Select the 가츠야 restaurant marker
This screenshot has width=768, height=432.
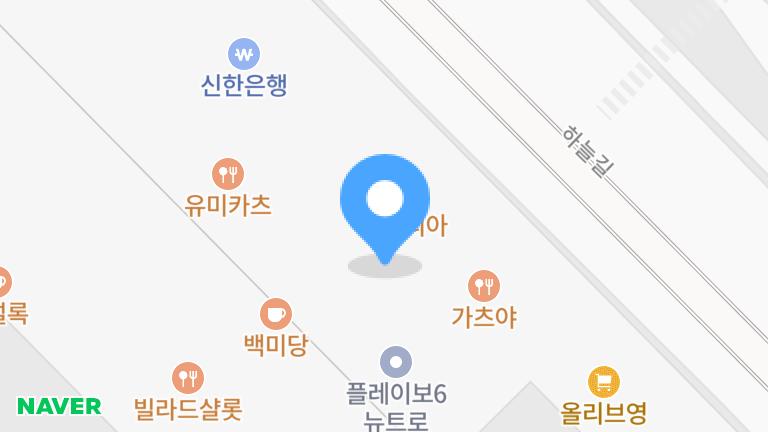pyautogui.click(x=484, y=286)
